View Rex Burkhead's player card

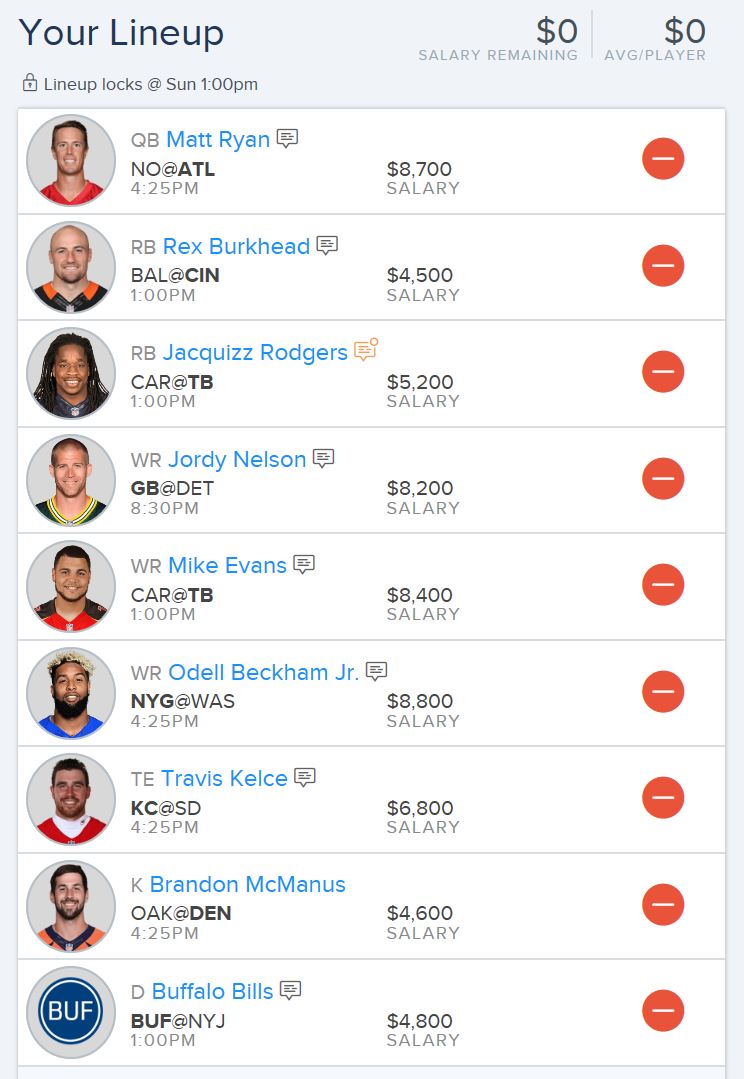click(x=236, y=246)
